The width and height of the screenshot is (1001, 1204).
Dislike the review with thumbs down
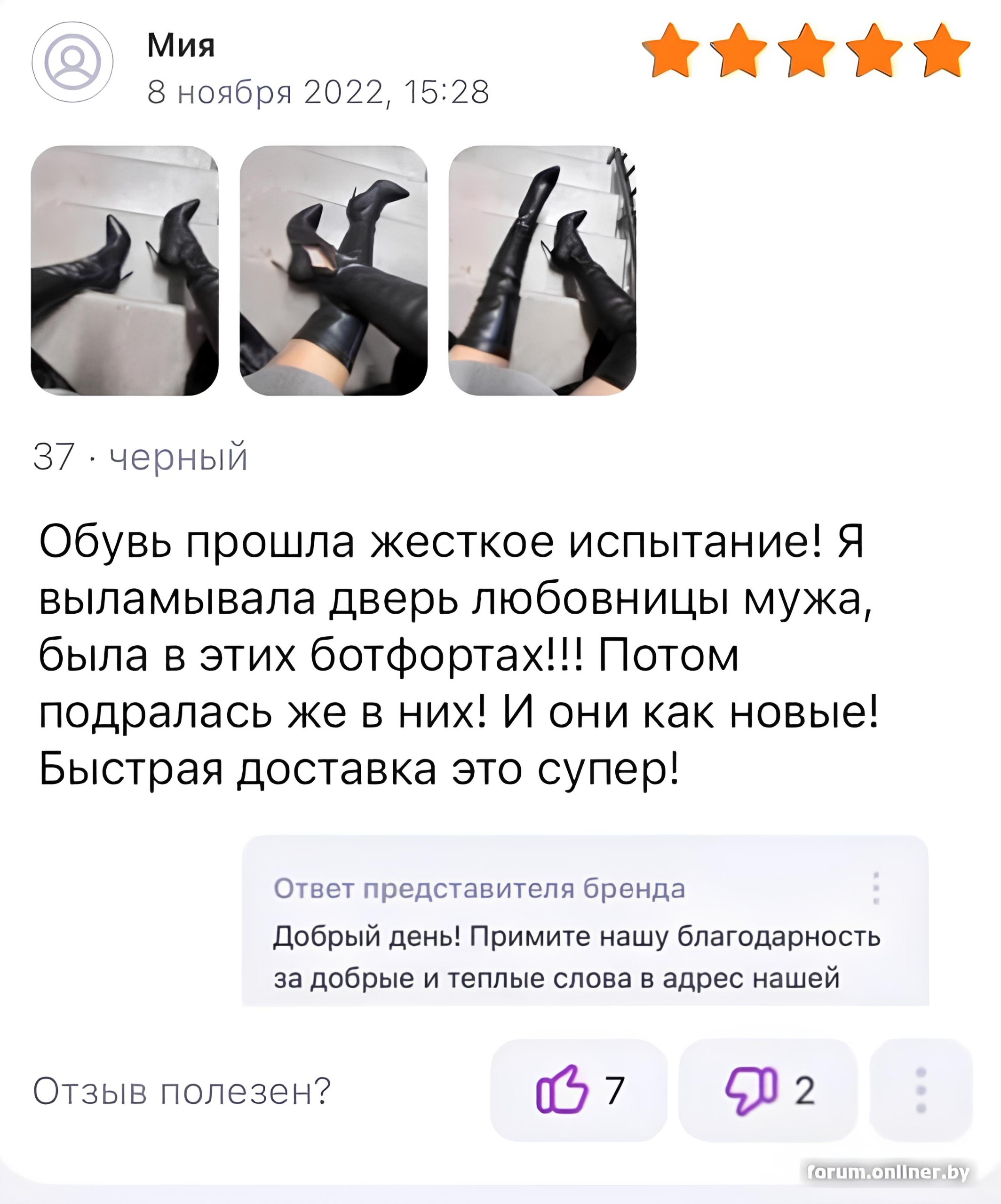click(x=767, y=1090)
